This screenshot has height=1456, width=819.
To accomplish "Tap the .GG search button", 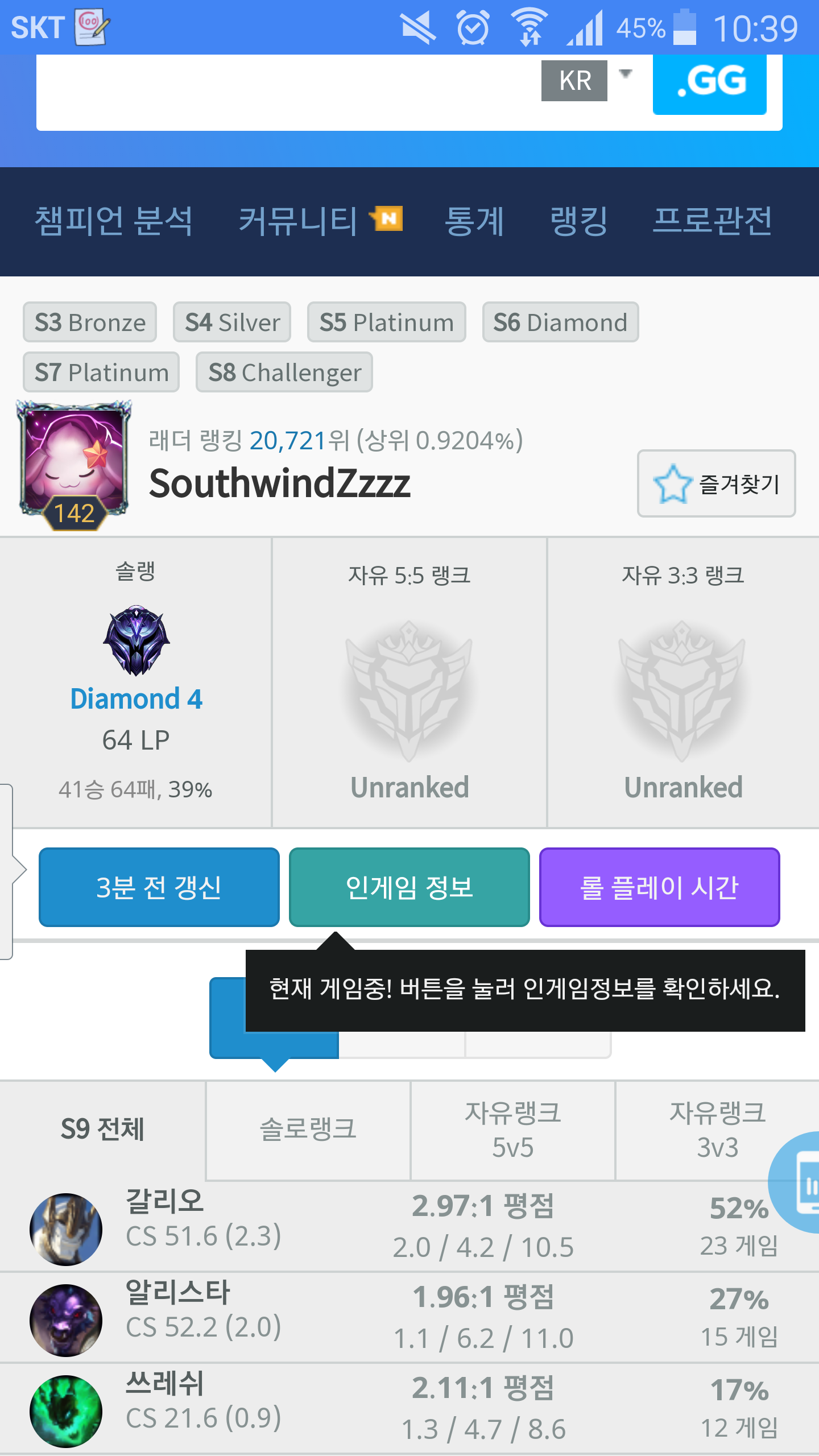I will click(709, 83).
